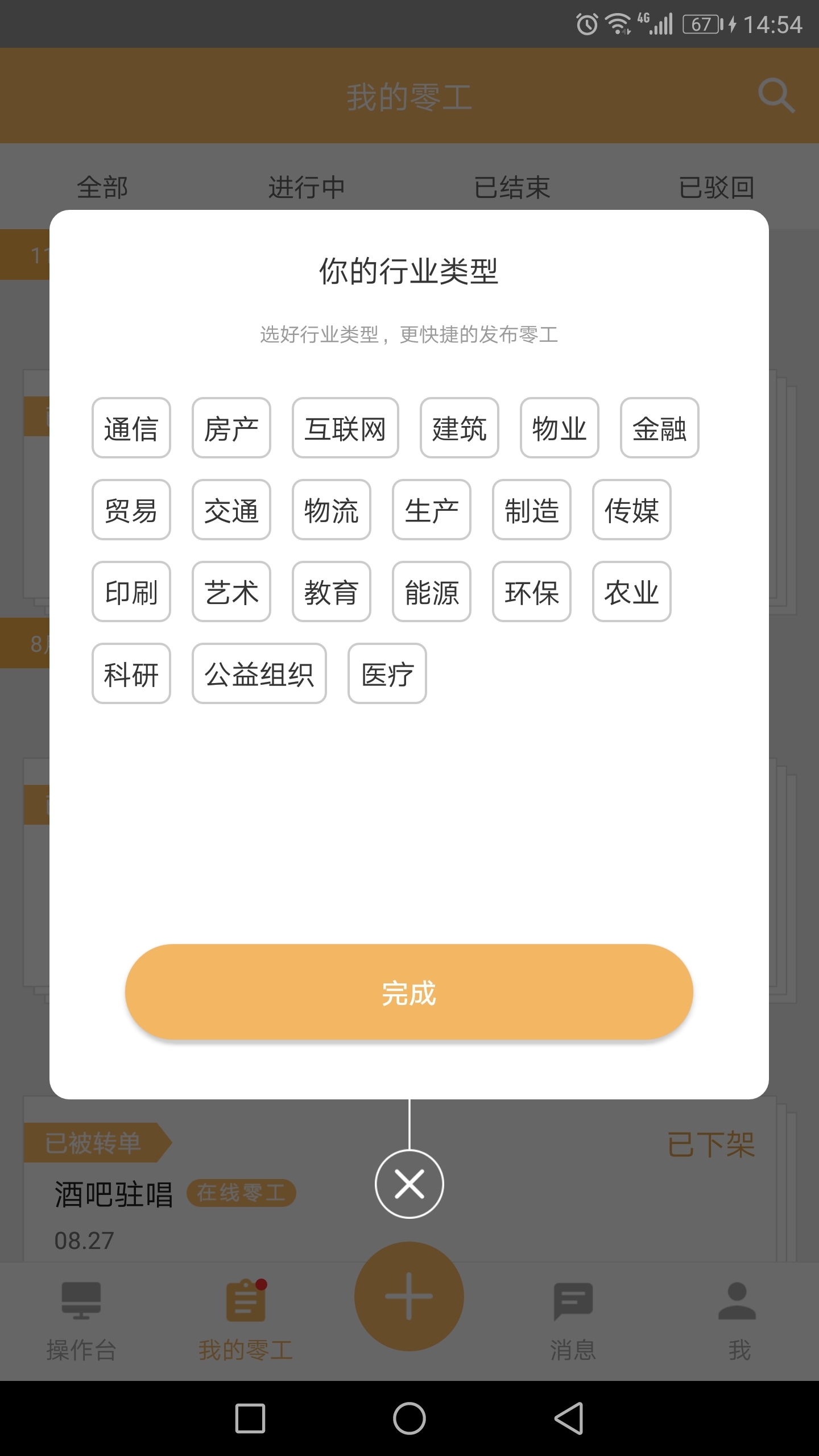819x1456 pixels.
Task: Select the 通信 industry chip
Action: [131, 428]
